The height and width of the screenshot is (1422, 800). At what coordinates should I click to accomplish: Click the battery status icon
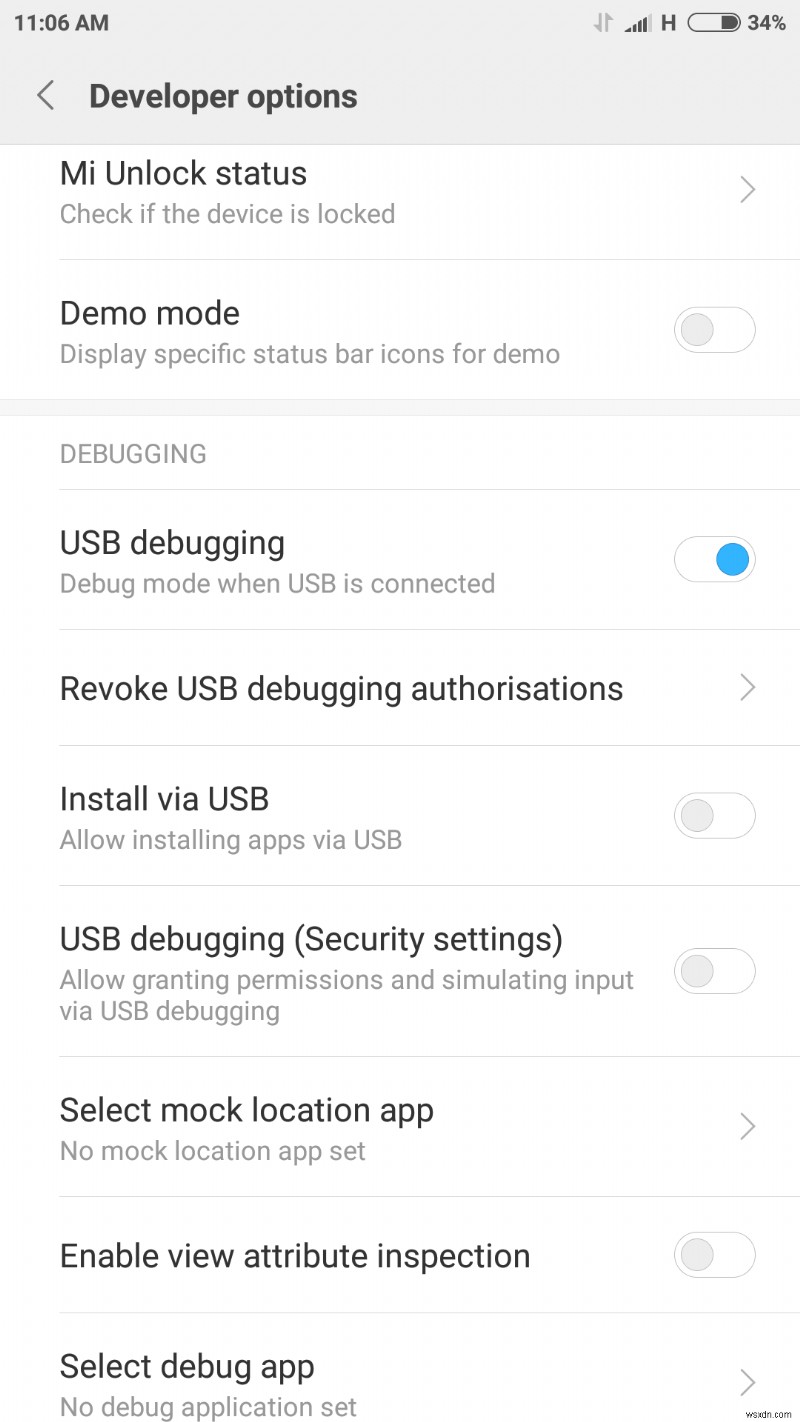(712, 22)
